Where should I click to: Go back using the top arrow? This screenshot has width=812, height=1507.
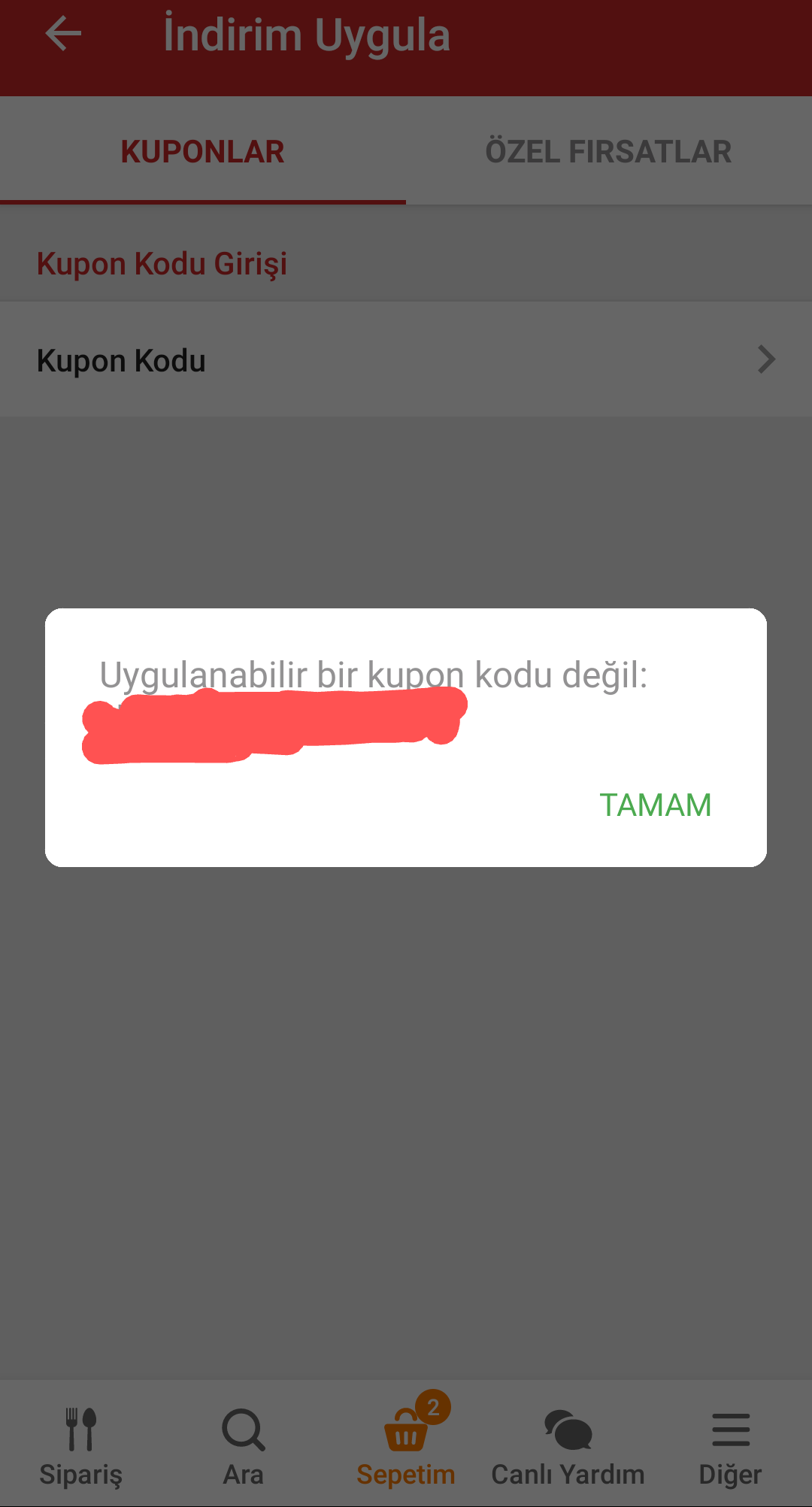(63, 35)
